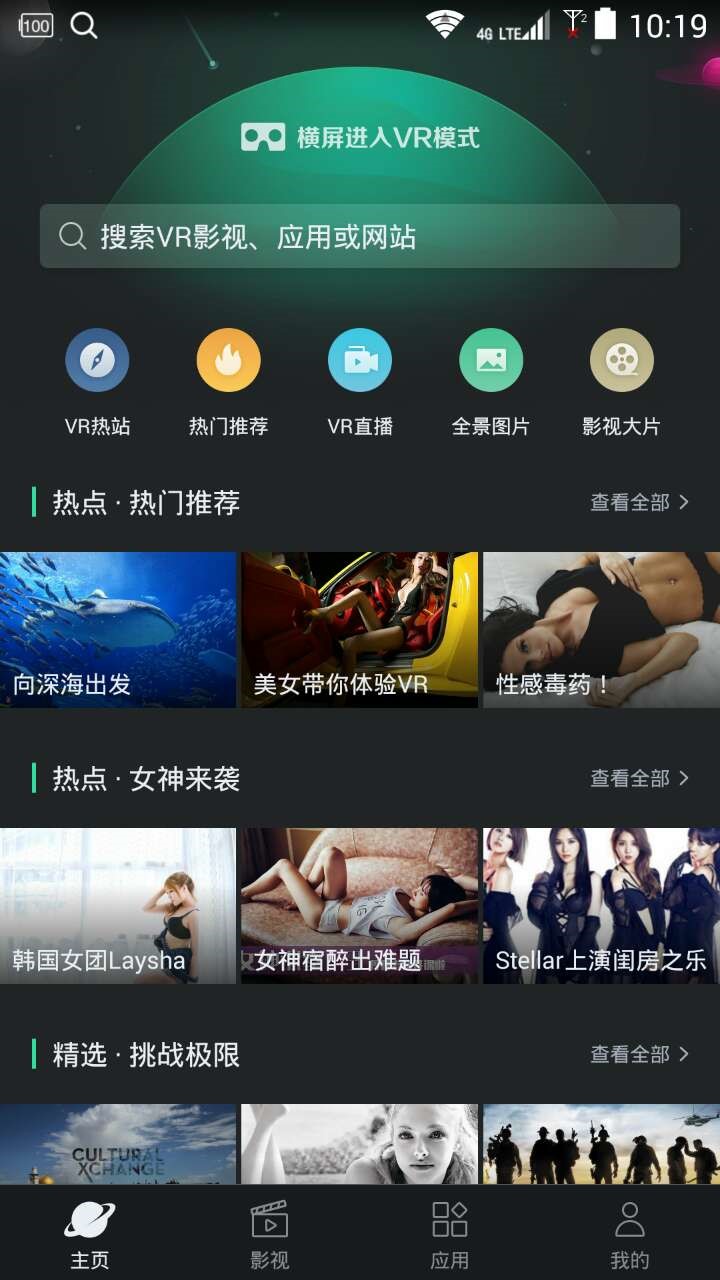Select the 主页 tab
Viewport: 720px width, 1280px height.
[90, 1234]
